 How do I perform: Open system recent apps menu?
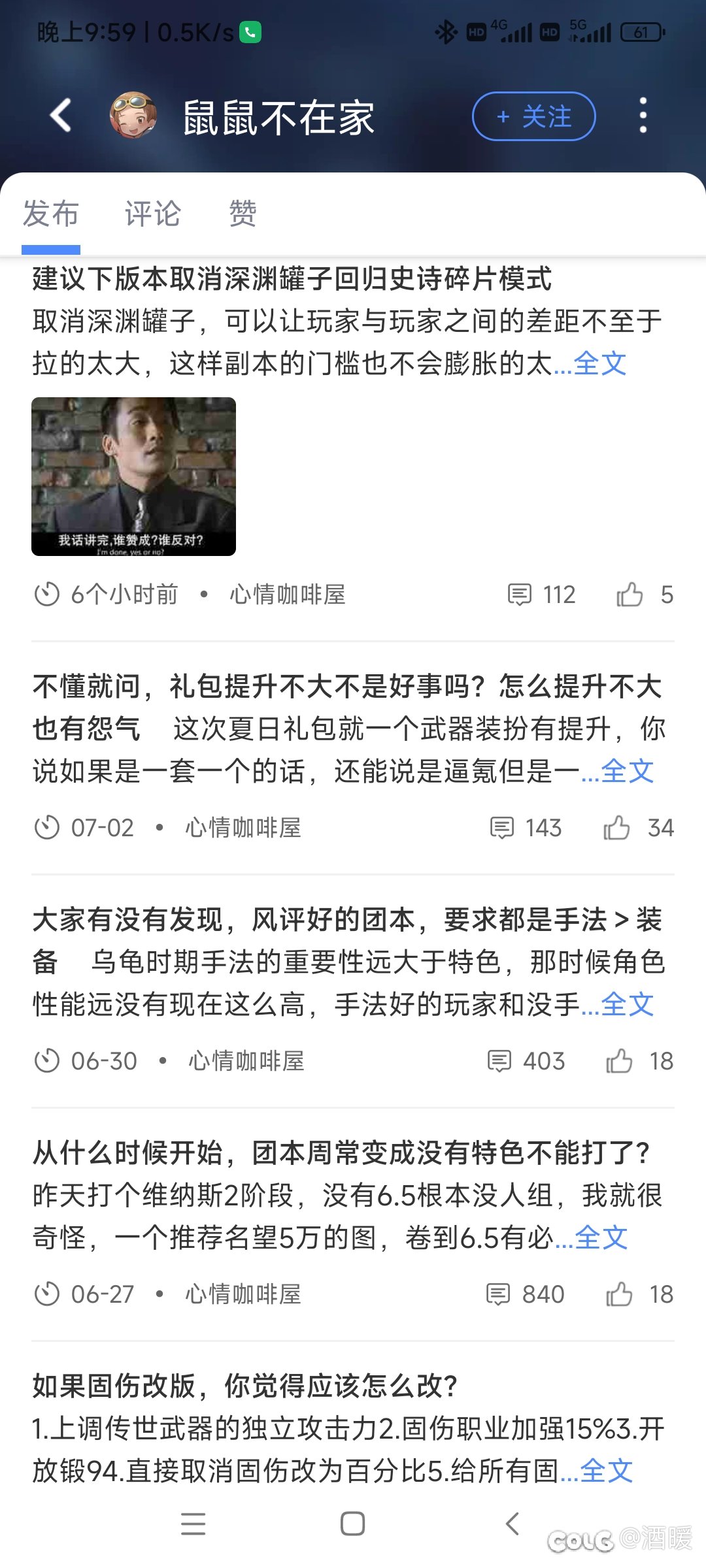pos(193,1524)
